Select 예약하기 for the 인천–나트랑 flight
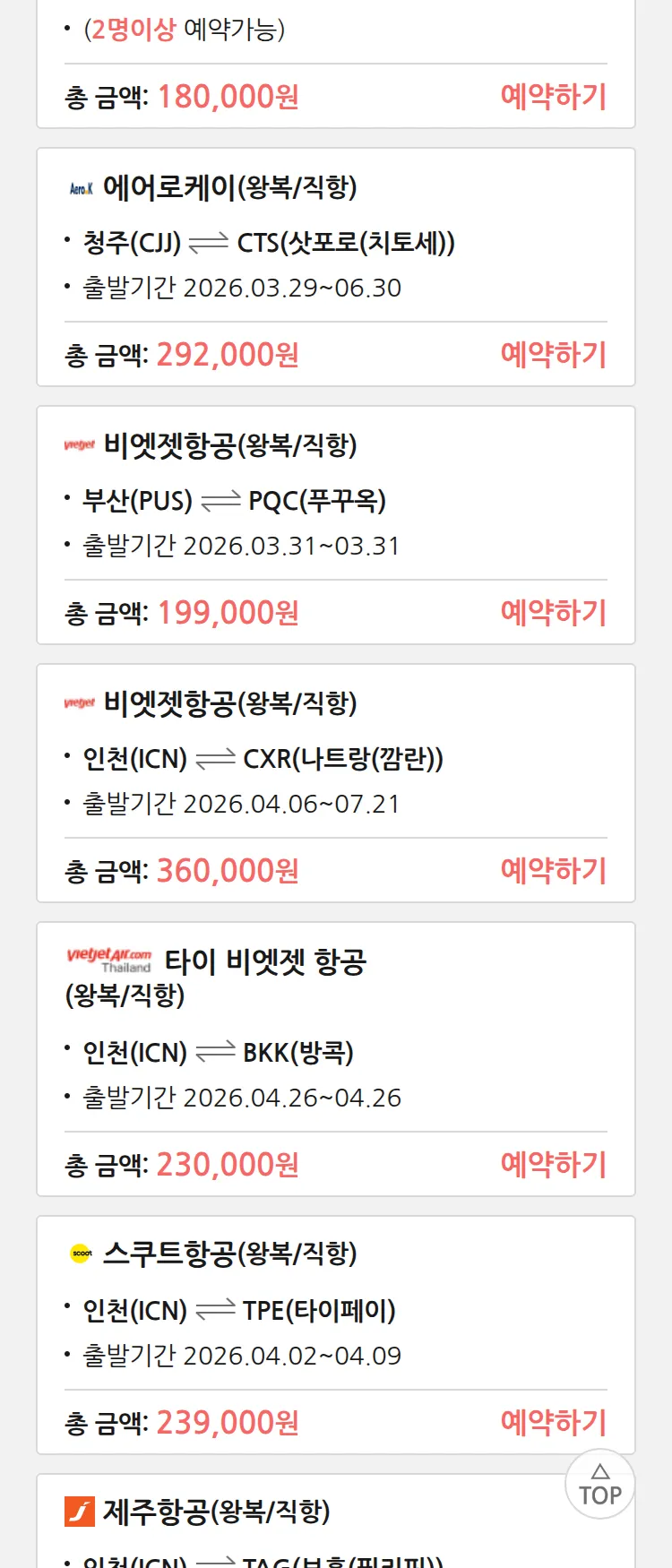 (x=553, y=871)
